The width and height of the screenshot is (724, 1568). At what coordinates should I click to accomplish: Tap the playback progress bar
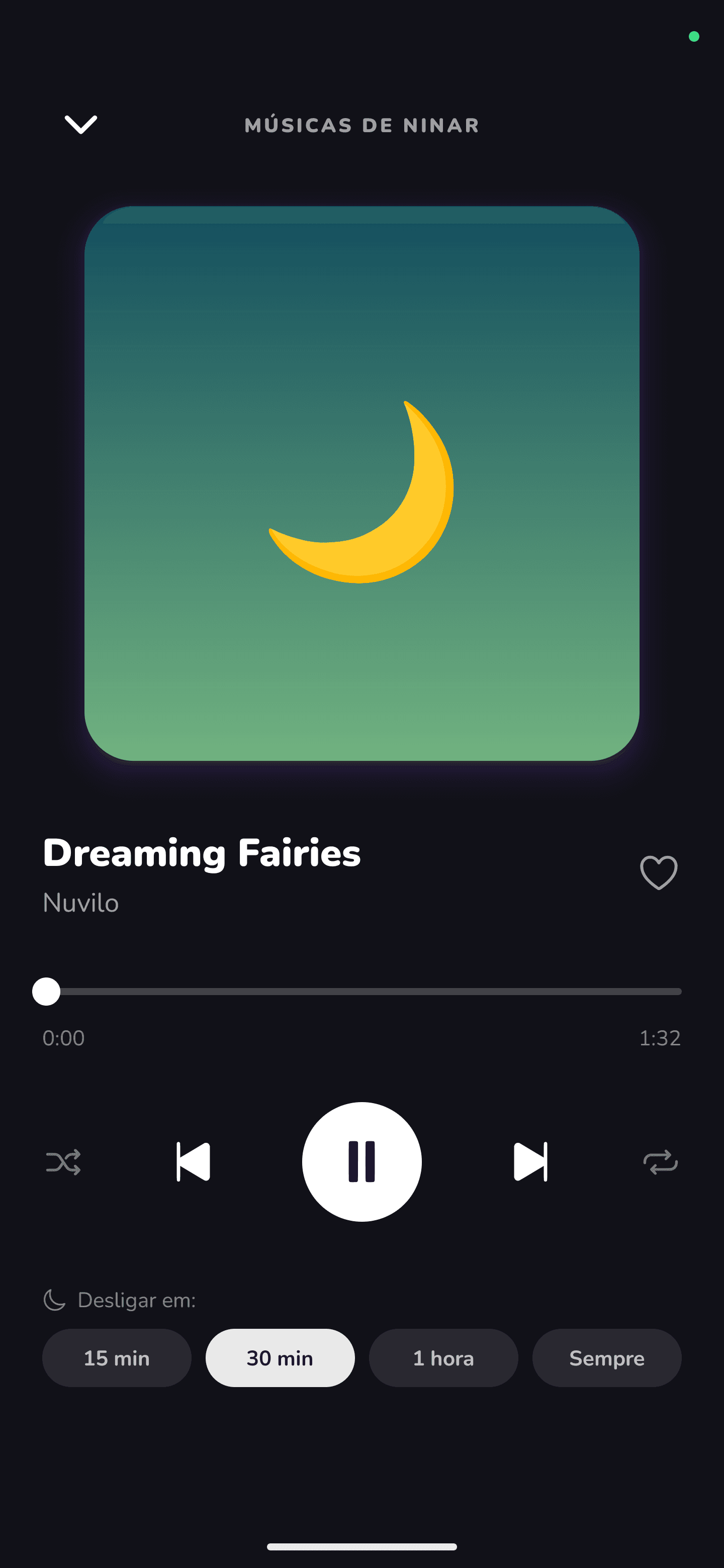pyautogui.click(x=361, y=992)
